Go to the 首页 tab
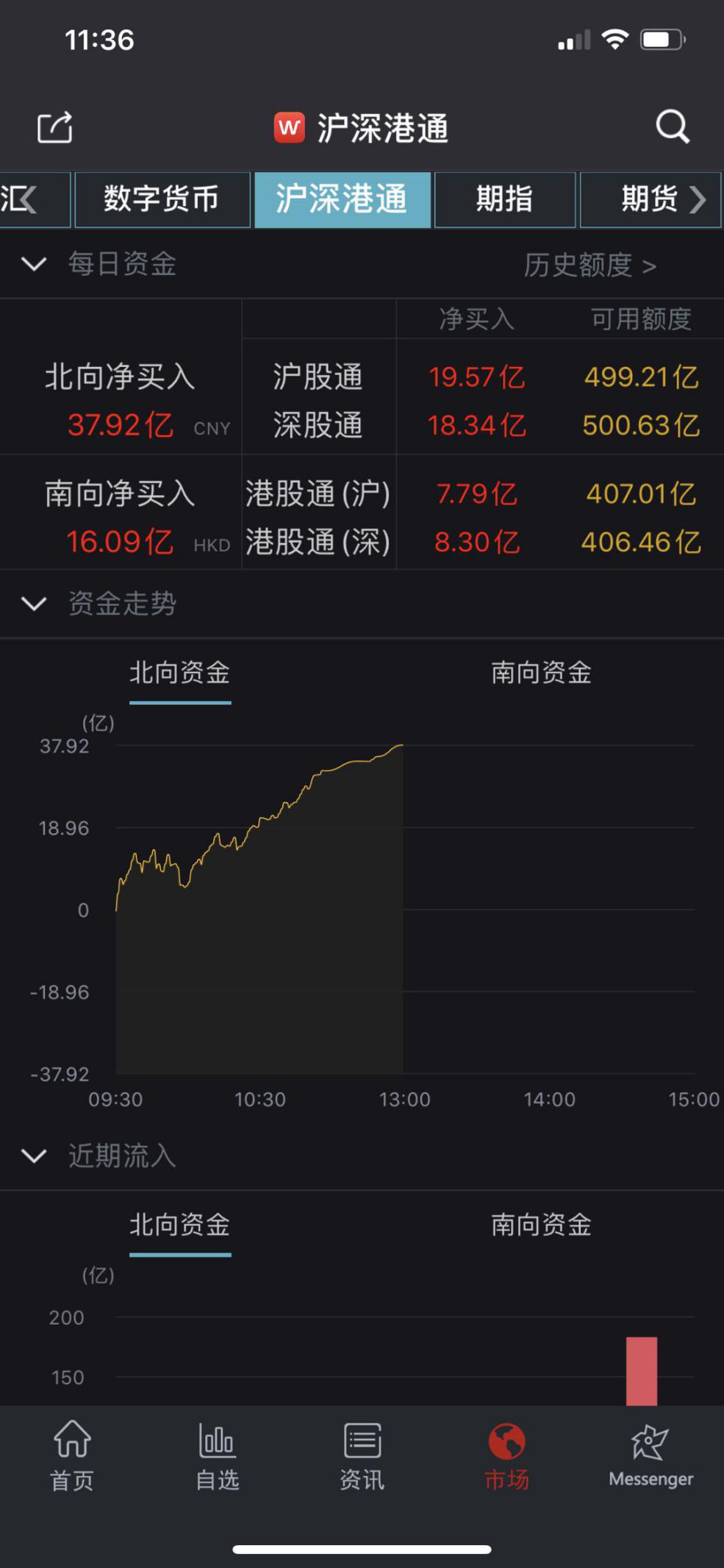The width and height of the screenshot is (724, 1568). click(x=72, y=1455)
